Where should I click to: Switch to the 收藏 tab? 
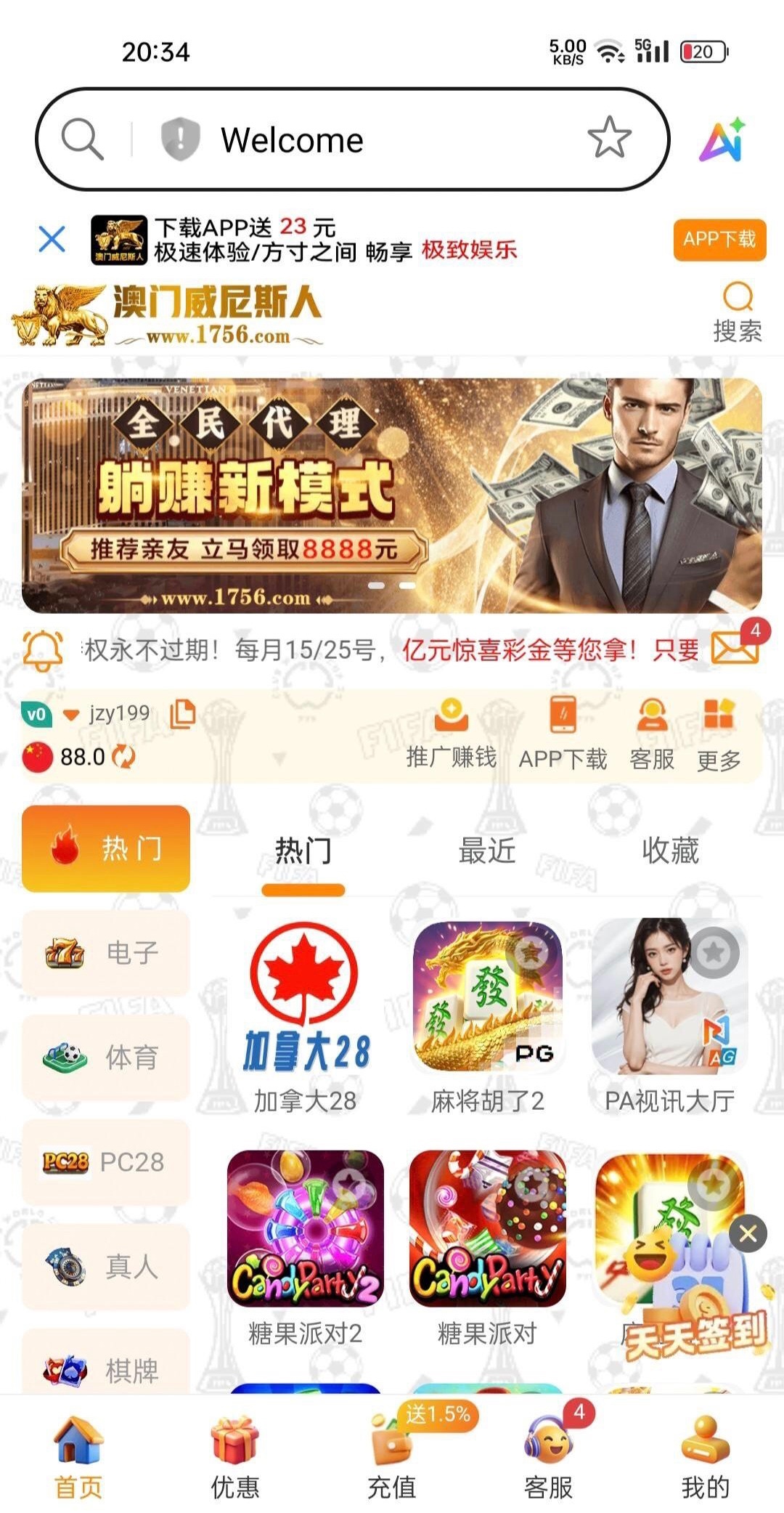click(670, 851)
